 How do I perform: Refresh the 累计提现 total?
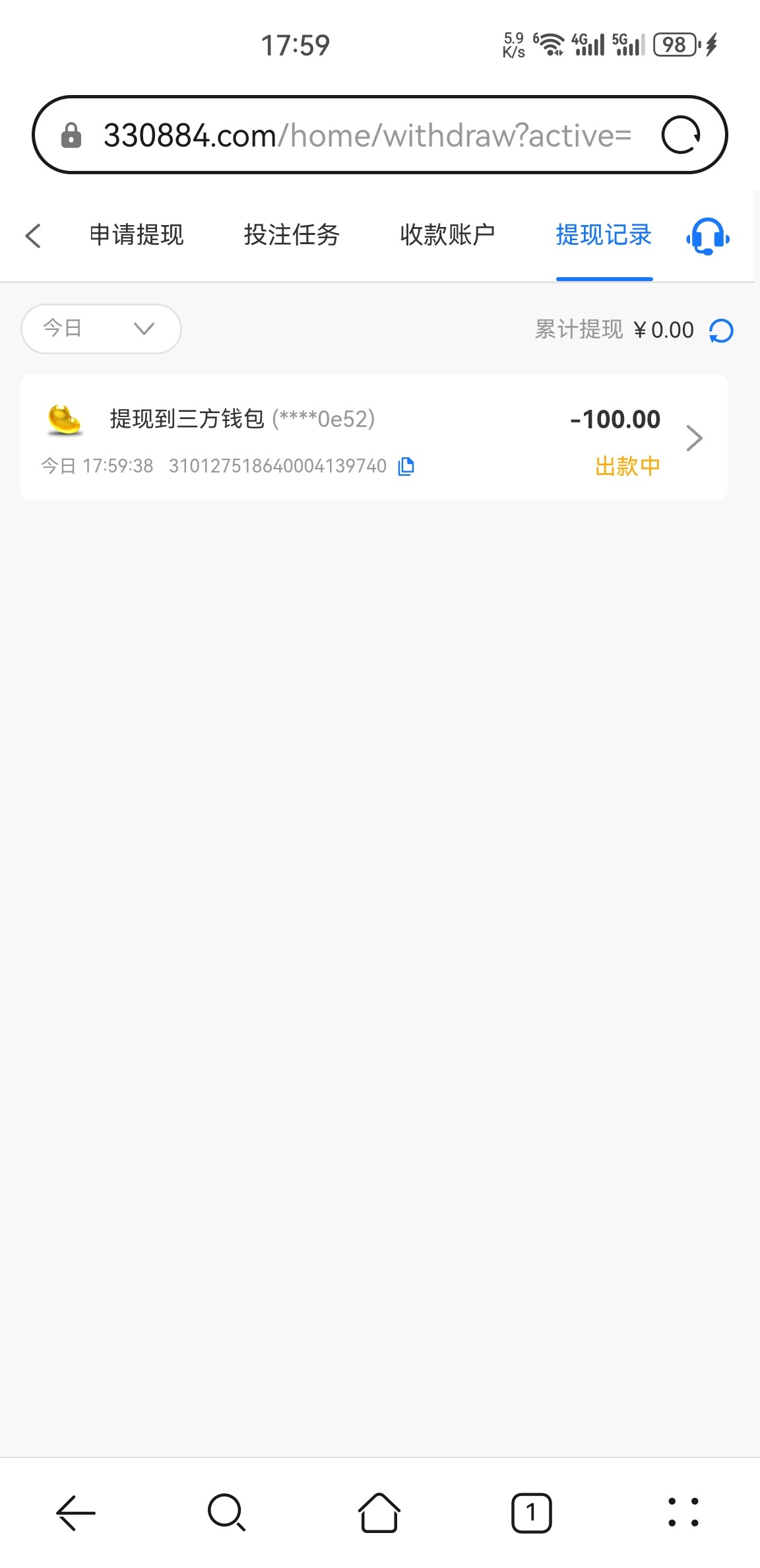pos(721,331)
